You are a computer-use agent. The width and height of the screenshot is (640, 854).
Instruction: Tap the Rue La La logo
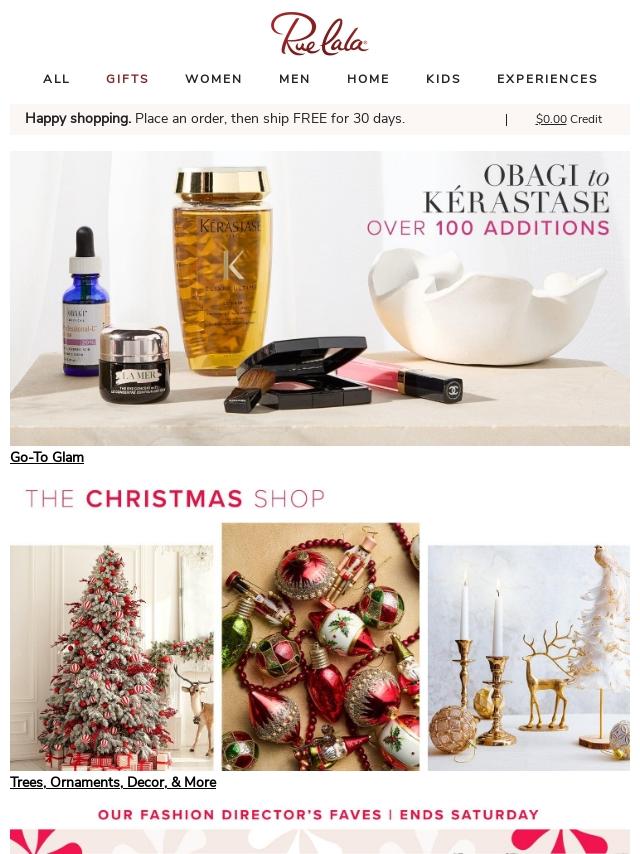pyautogui.click(x=320, y=34)
